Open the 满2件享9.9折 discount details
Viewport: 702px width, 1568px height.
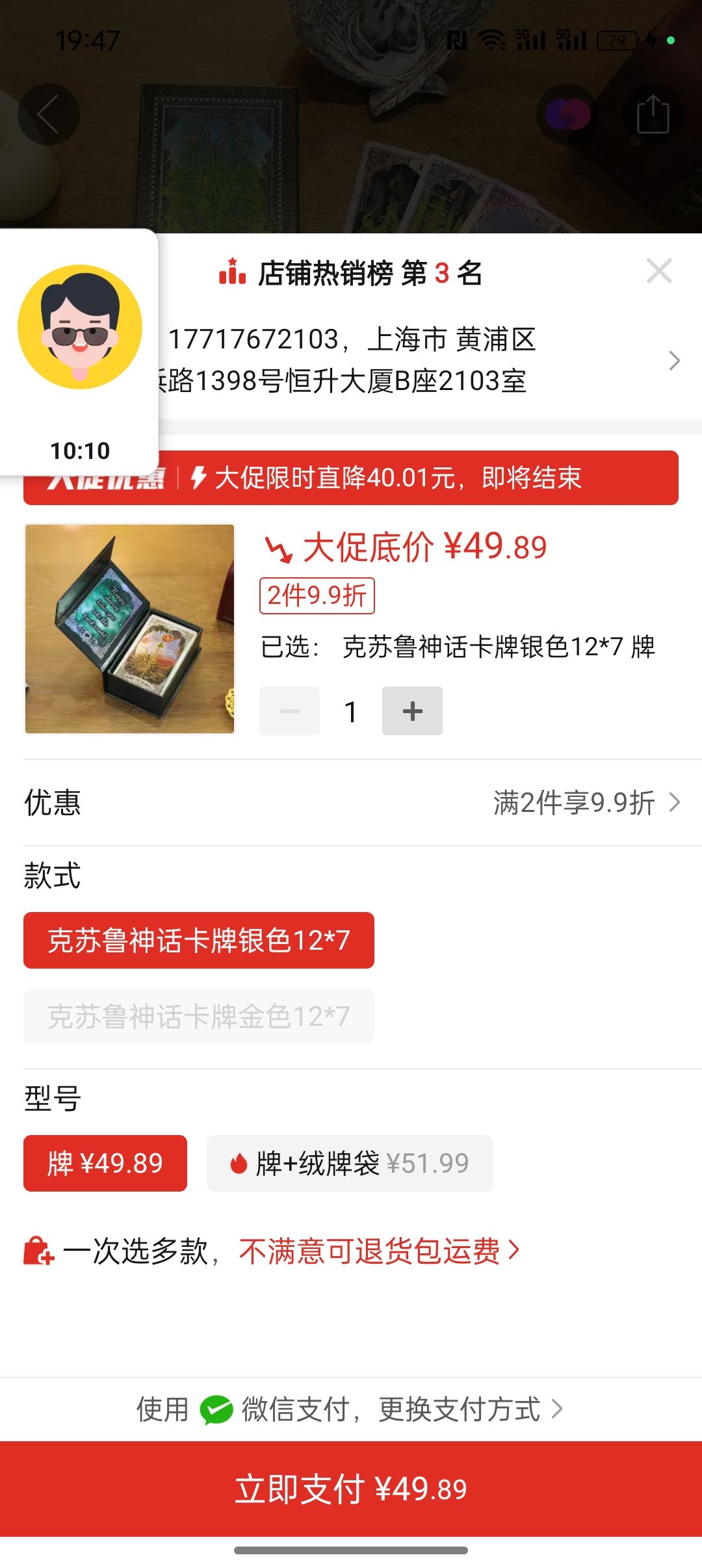coord(585,803)
